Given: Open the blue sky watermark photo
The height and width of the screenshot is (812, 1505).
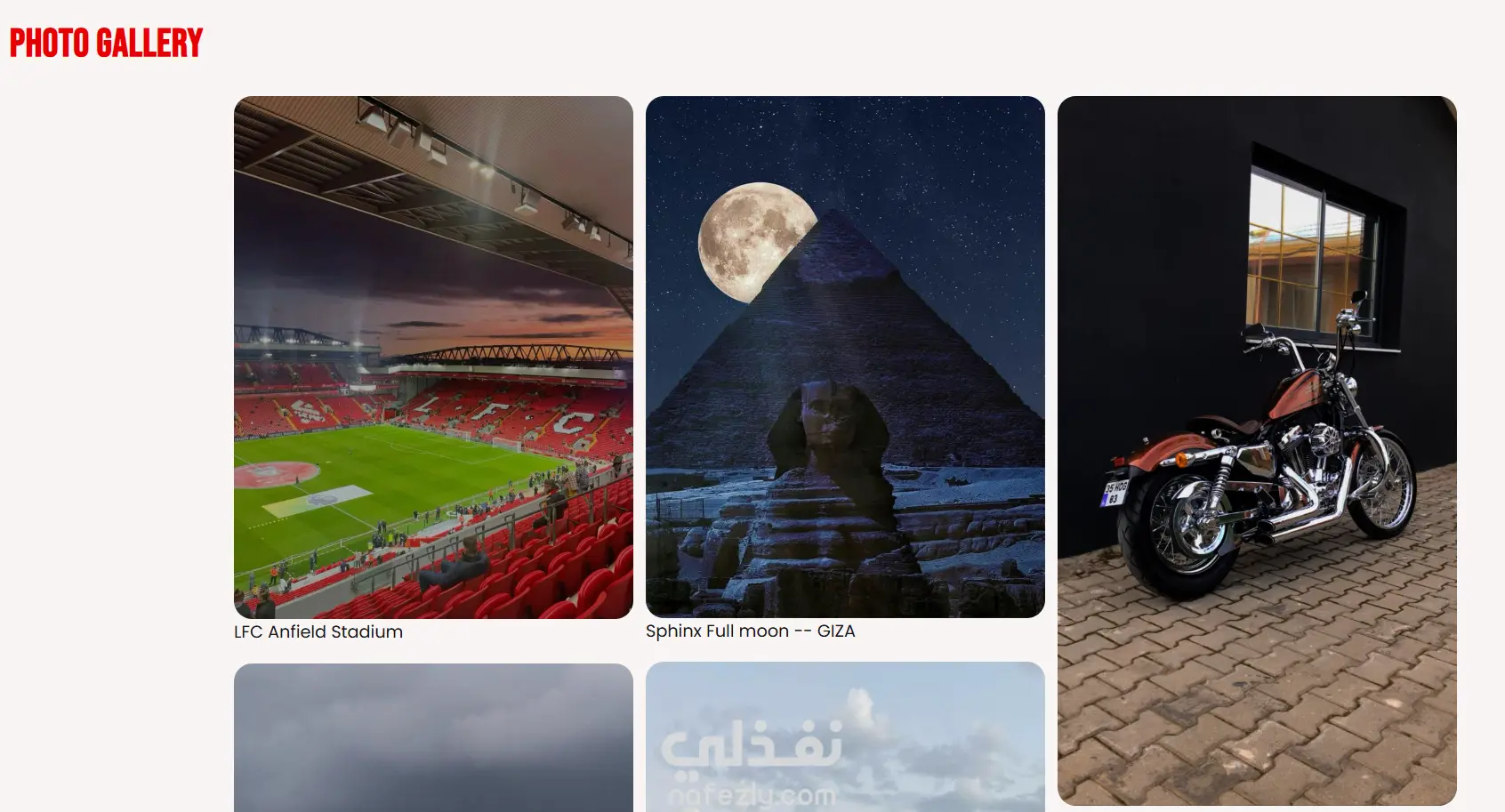Looking at the screenshot, I should [845, 736].
